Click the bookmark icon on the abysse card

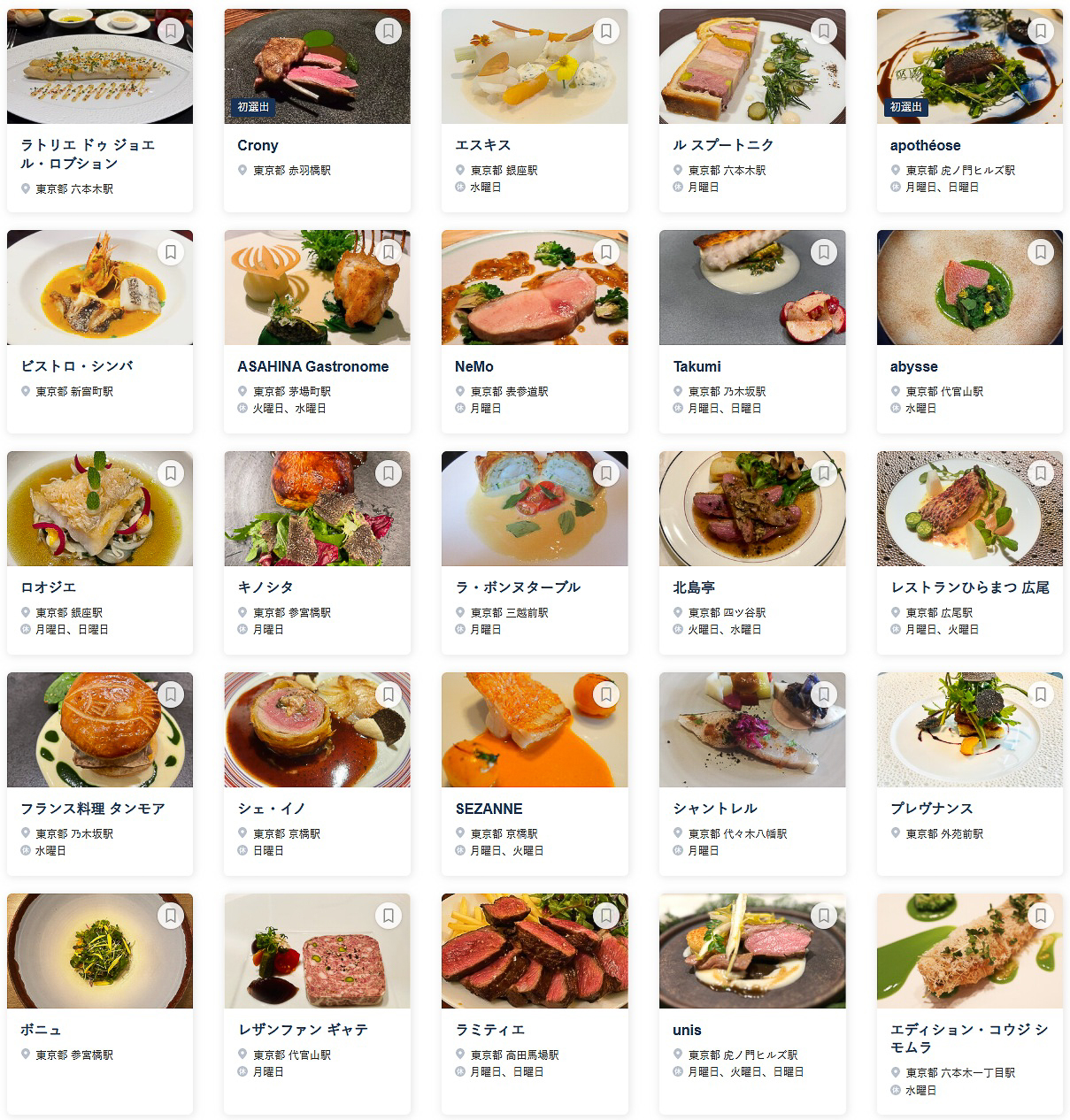(1041, 251)
